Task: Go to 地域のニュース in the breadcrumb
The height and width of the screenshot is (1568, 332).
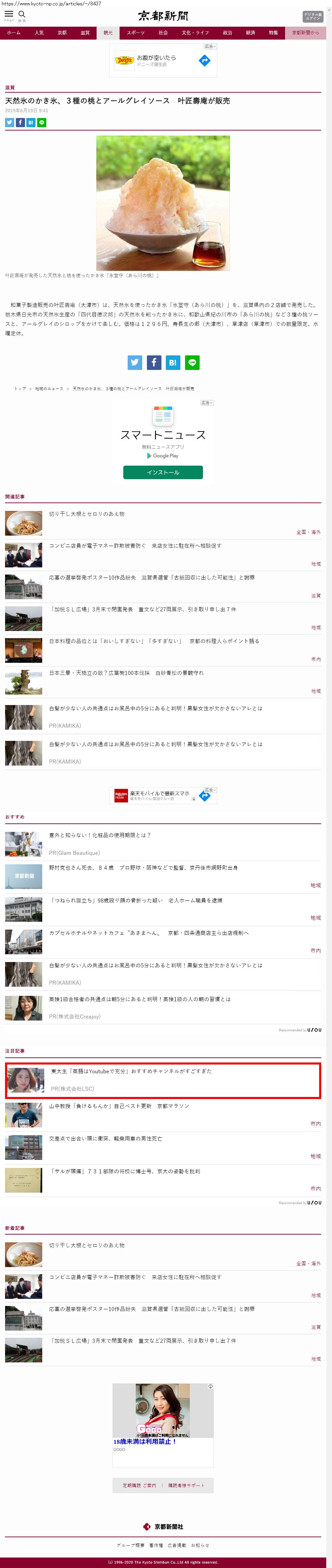Action: pos(49,388)
